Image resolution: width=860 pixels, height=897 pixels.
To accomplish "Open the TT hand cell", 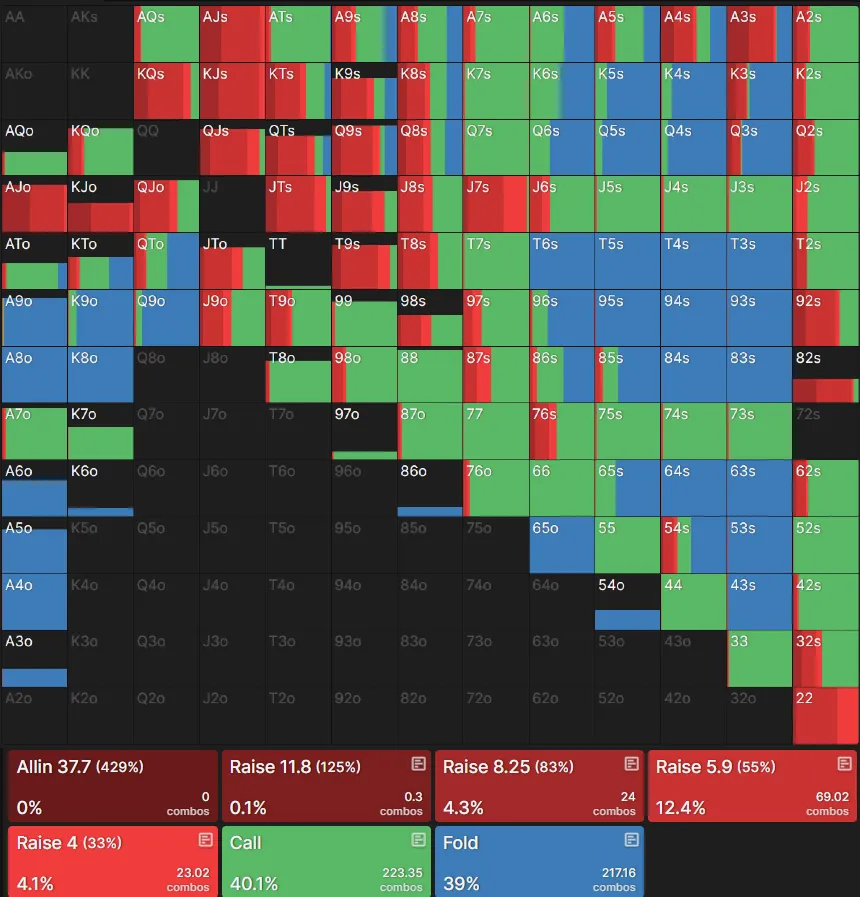I will click(x=298, y=262).
